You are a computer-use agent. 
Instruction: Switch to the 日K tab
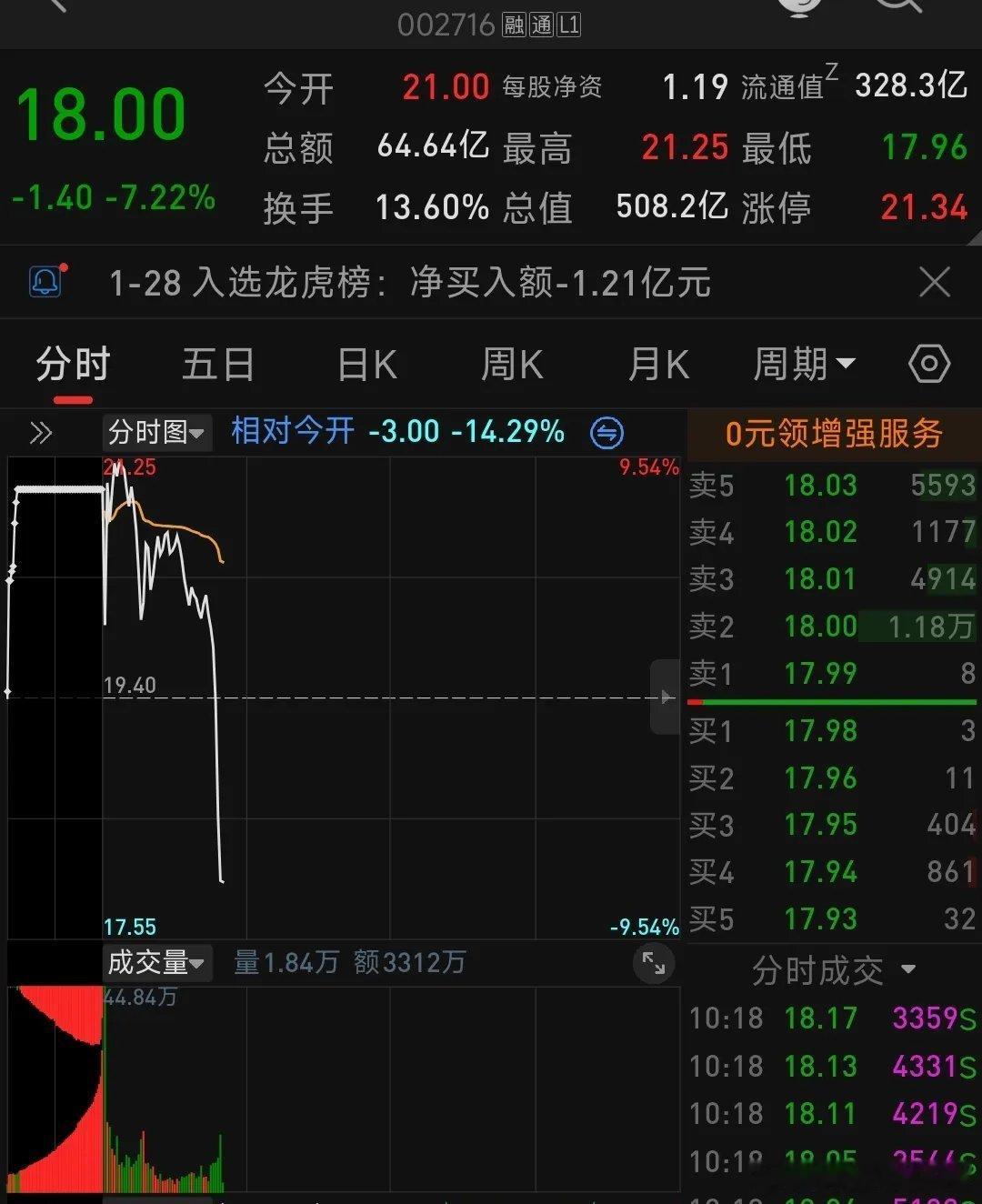pos(364,363)
